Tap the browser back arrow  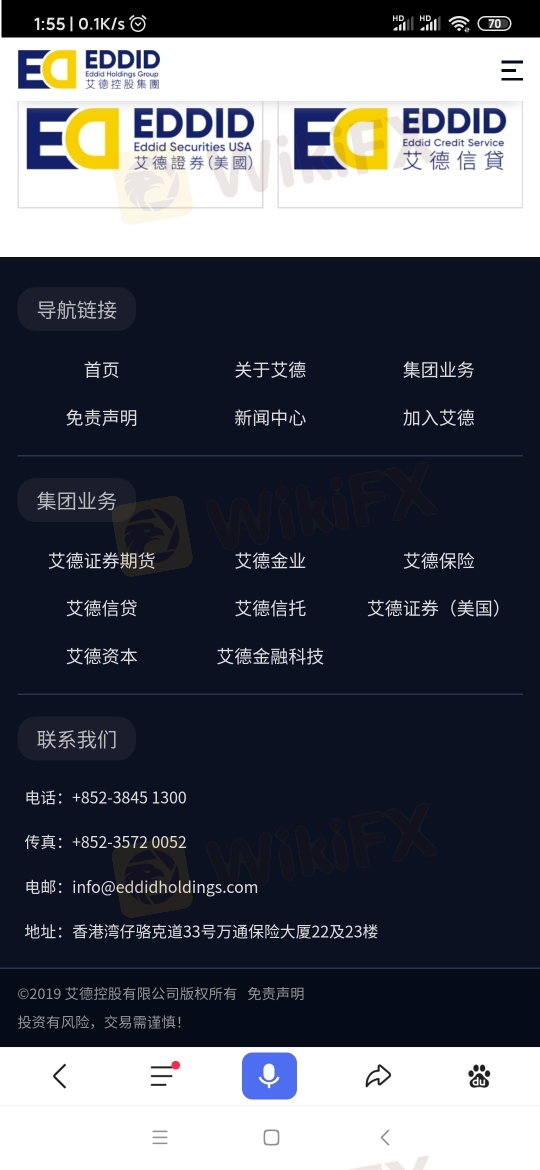point(60,1076)
